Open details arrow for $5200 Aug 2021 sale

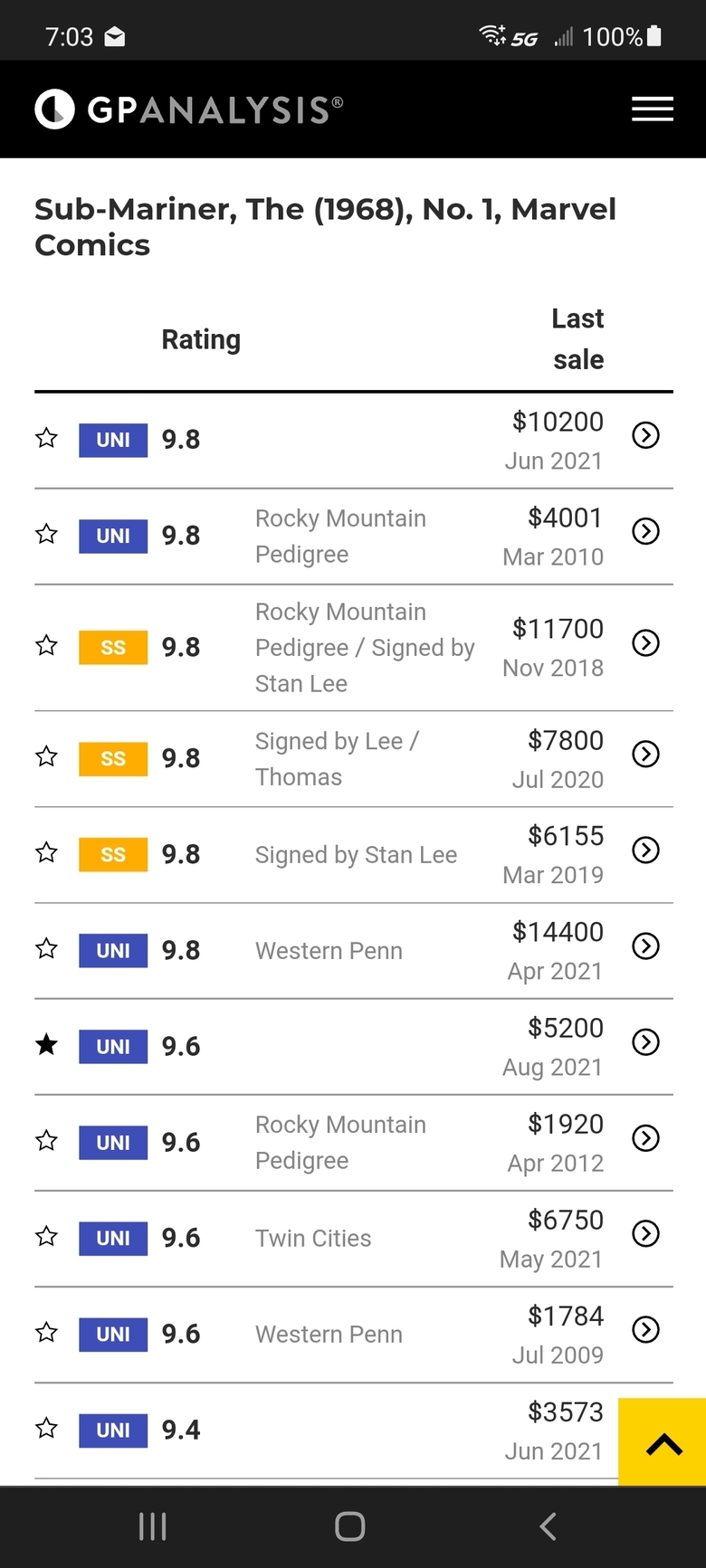645,1041
